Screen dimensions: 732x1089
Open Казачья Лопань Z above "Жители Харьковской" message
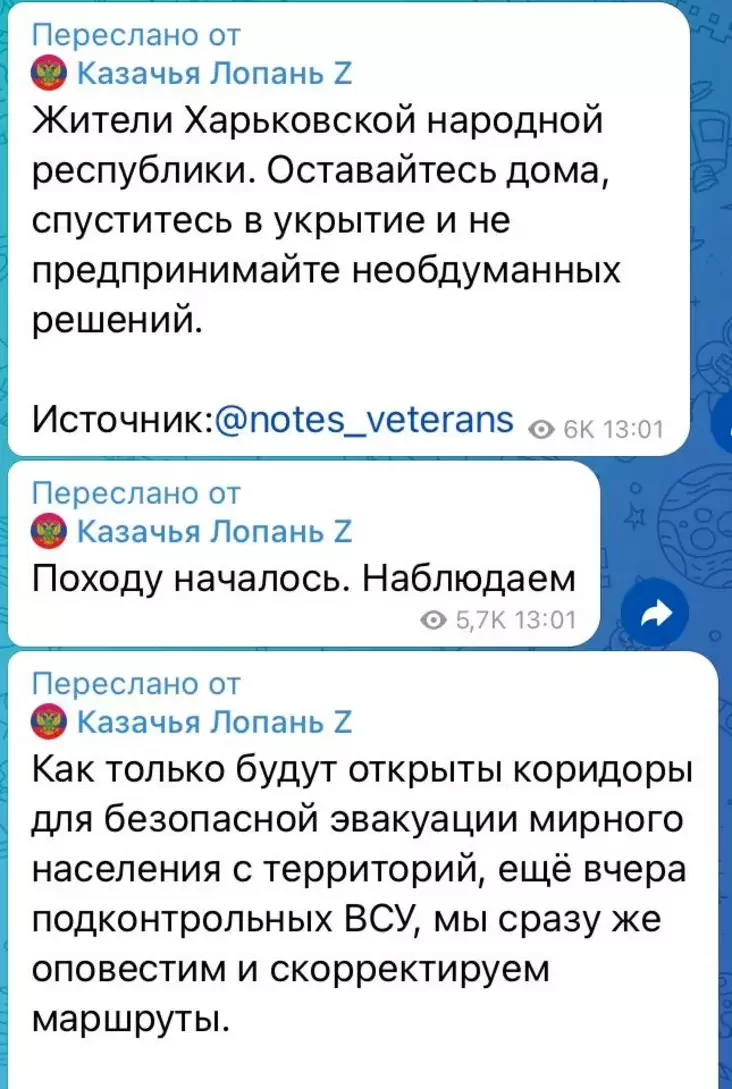click(x=214, y=73)
